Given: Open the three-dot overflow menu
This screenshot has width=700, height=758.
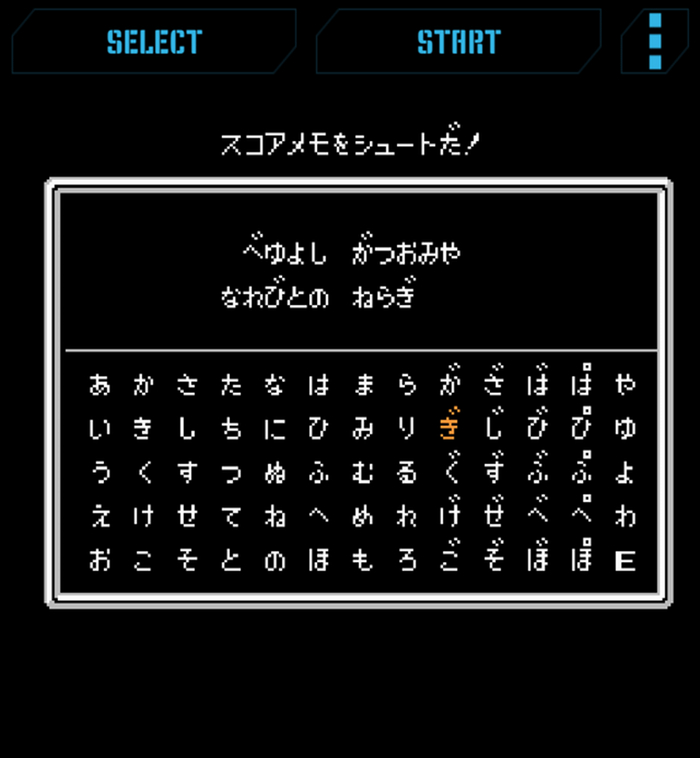Looking at the screenshot, I should coord(655,42).
